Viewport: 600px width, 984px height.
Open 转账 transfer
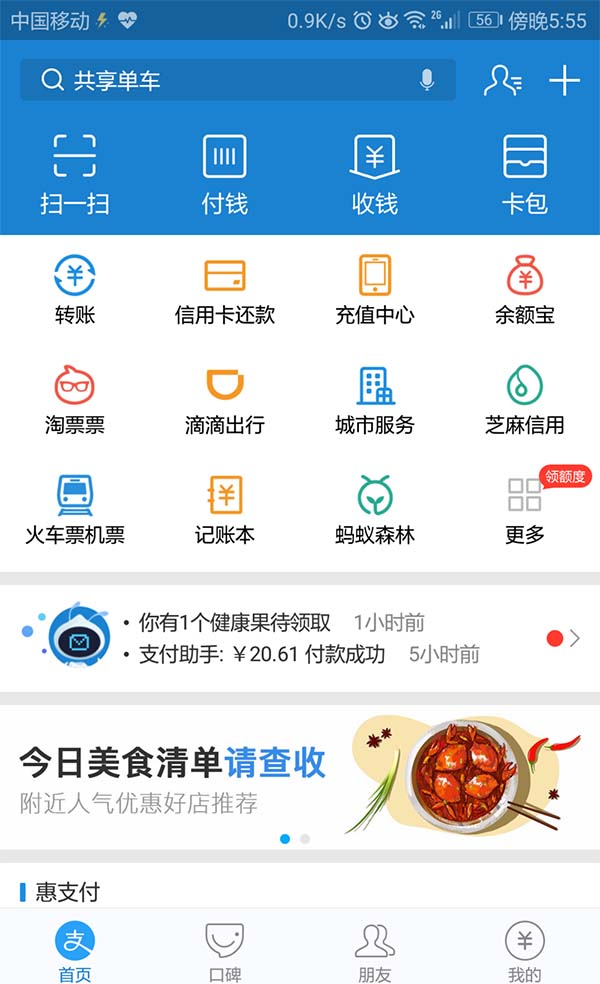pos(75,290)
